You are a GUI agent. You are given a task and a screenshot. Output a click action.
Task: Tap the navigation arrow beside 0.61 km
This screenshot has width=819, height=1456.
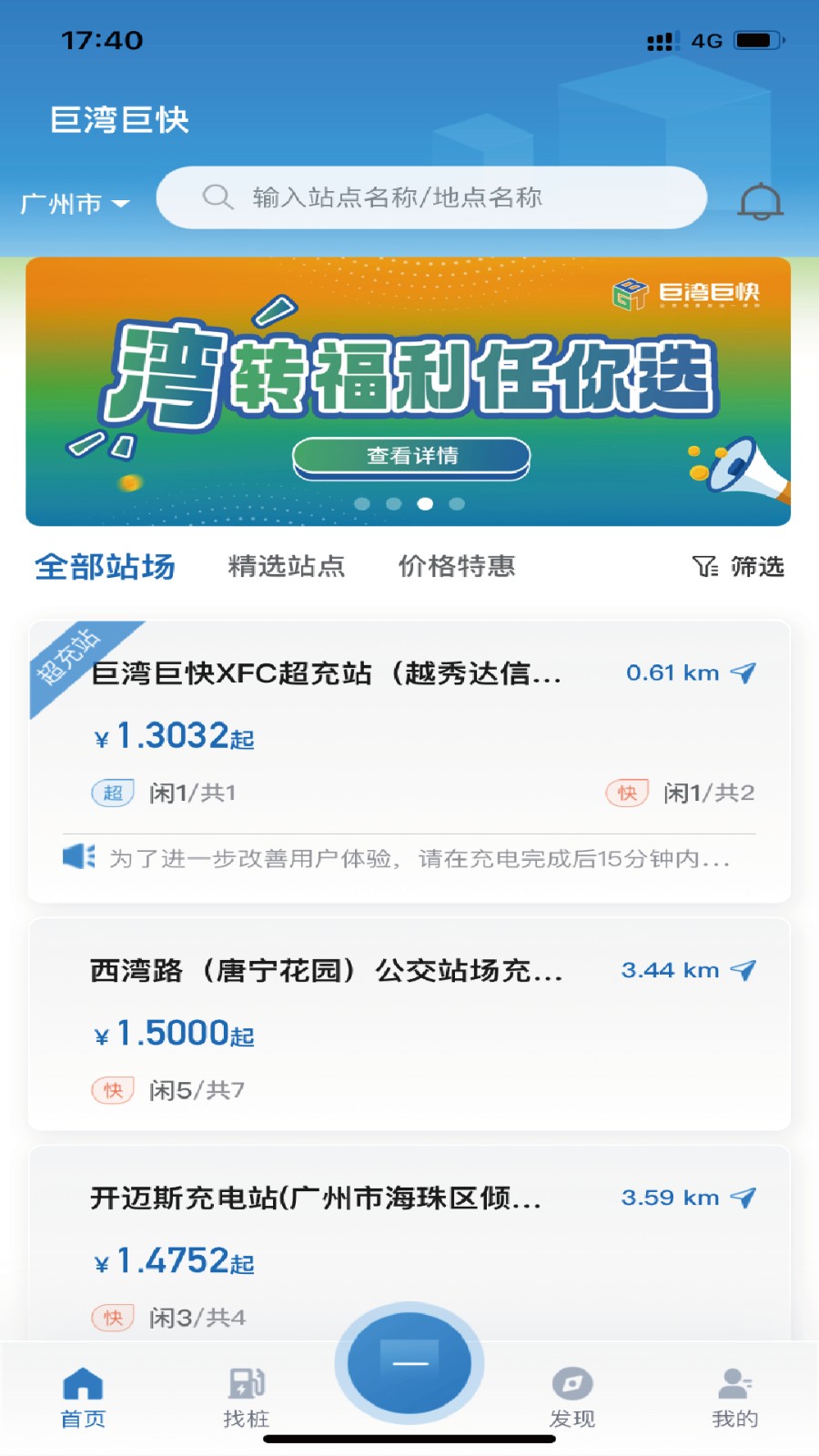(744, 673)
